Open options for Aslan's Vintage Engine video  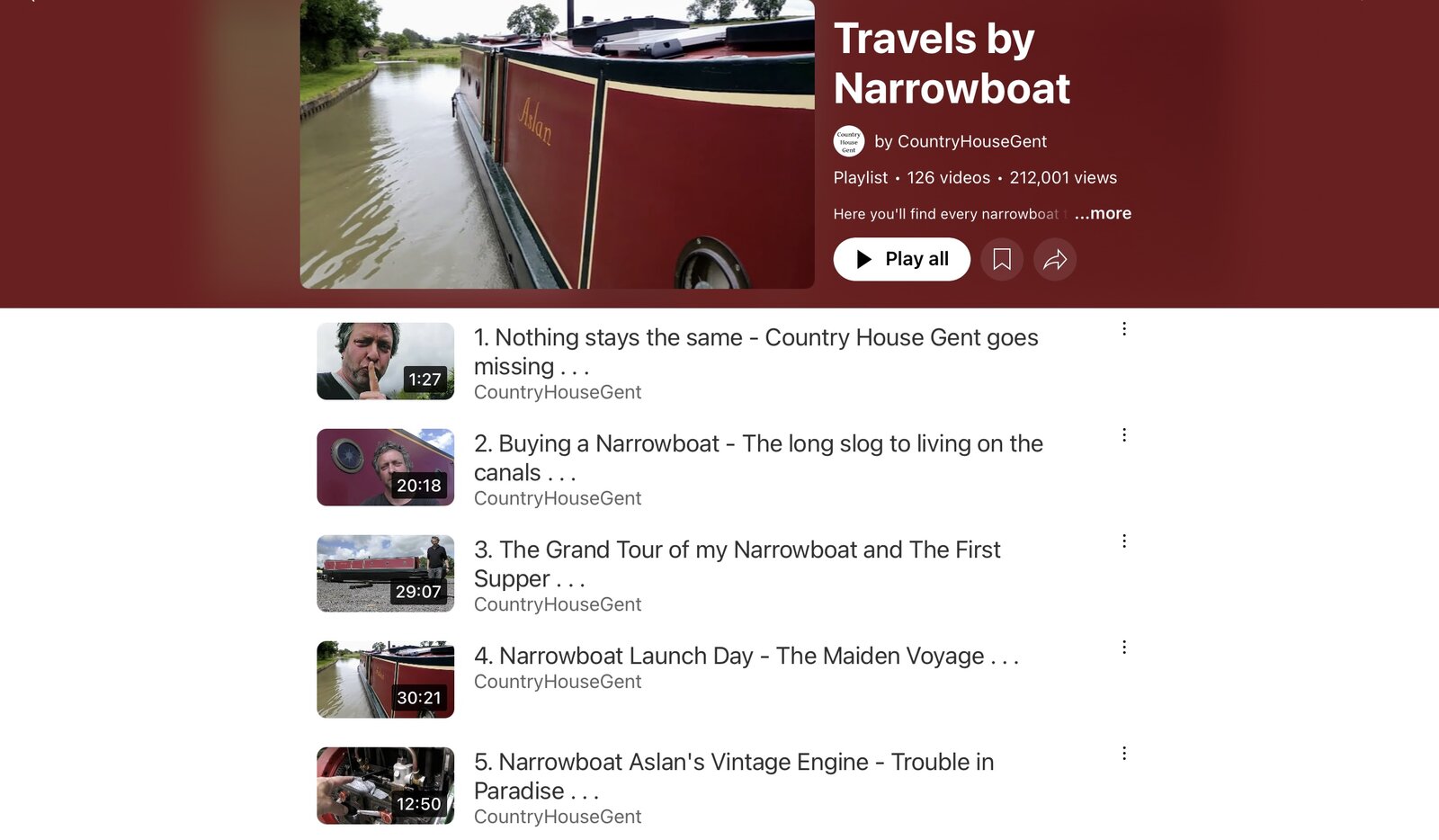click(1124, 754)
